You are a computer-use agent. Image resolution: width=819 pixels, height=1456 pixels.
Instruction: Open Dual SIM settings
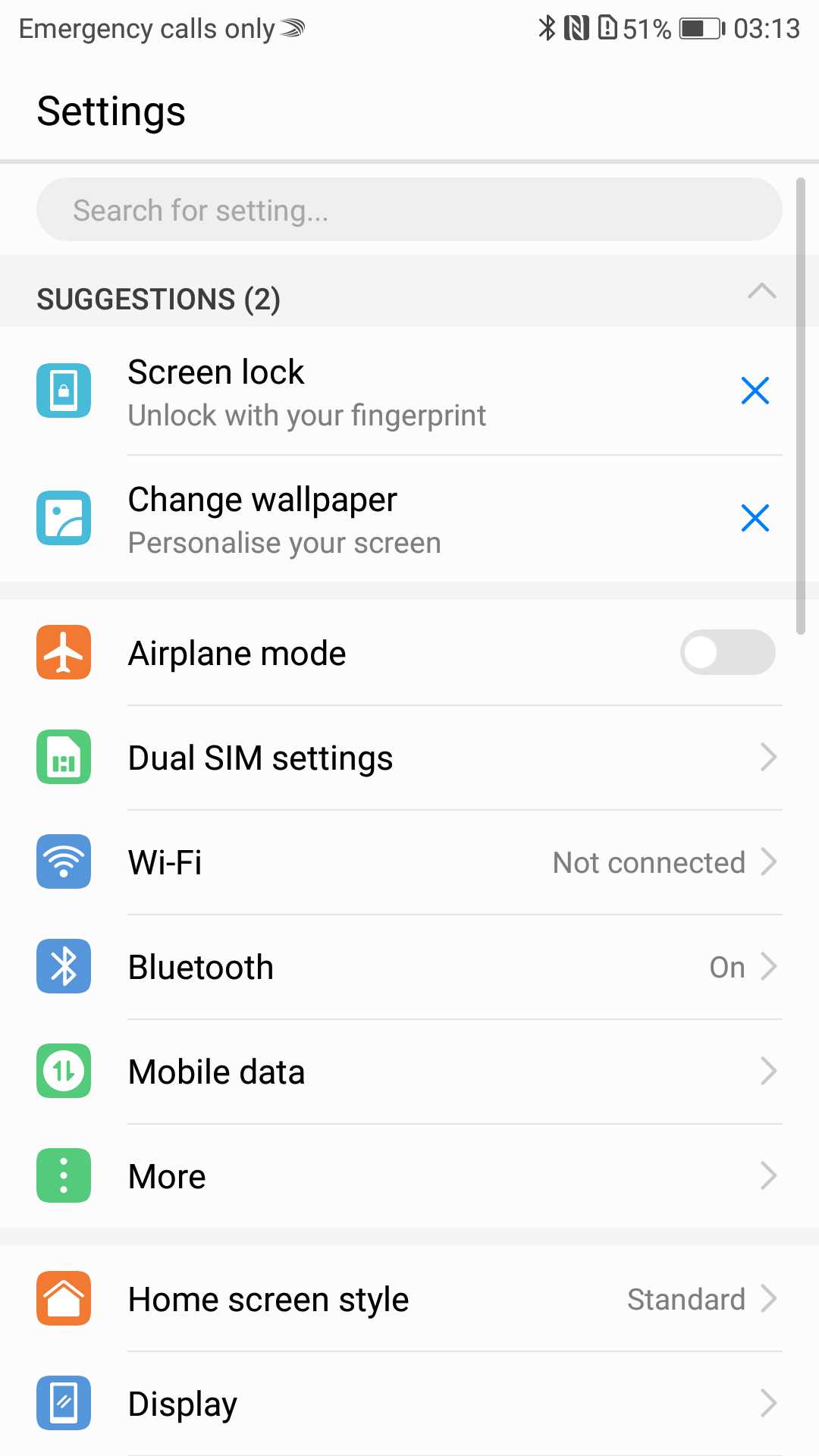(x=409, y=758)
